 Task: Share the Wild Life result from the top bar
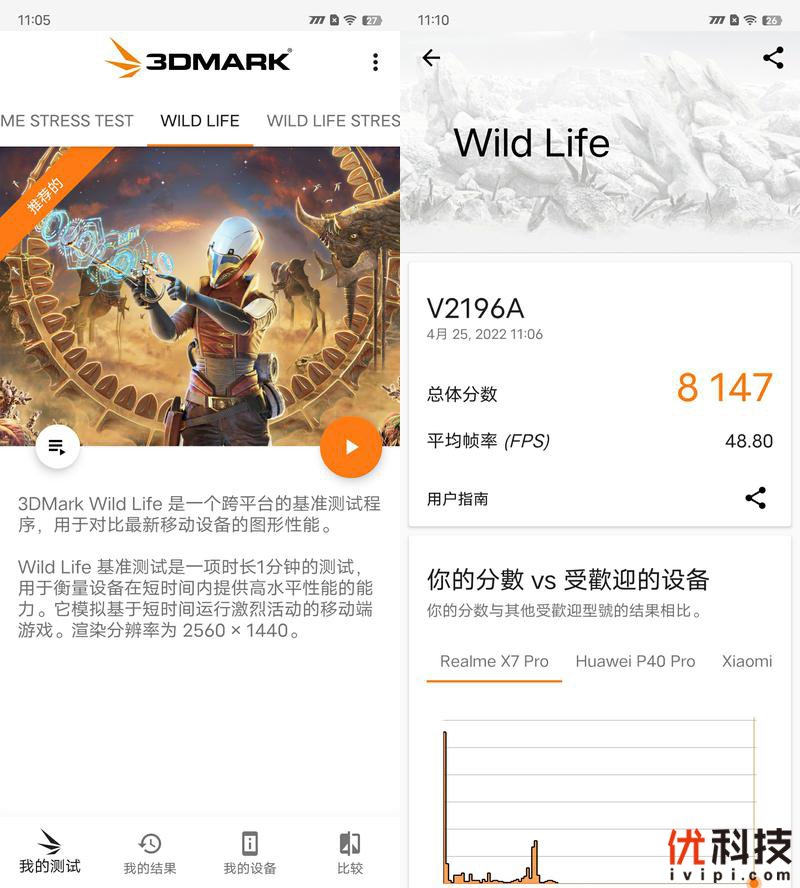pos(773,58)
